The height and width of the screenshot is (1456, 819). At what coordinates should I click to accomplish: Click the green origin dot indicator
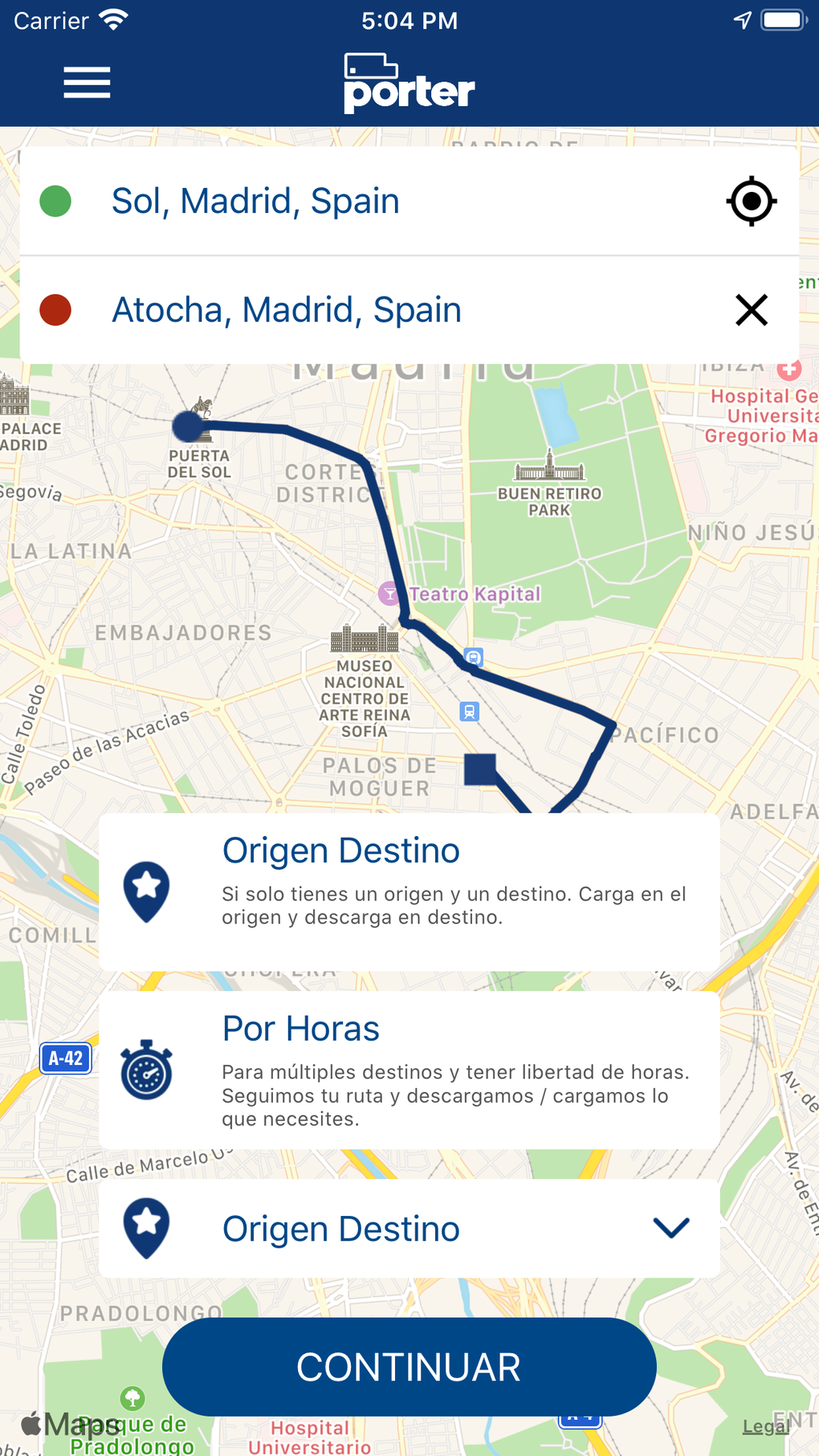(x=55, y=202)
